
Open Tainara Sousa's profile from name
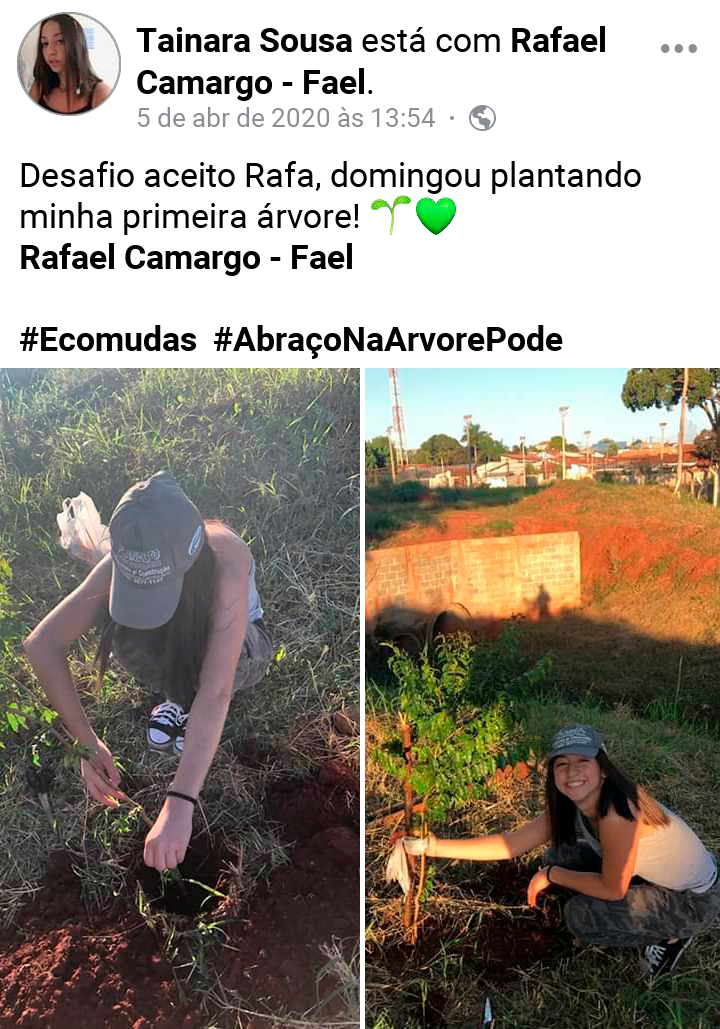point(244,41)
